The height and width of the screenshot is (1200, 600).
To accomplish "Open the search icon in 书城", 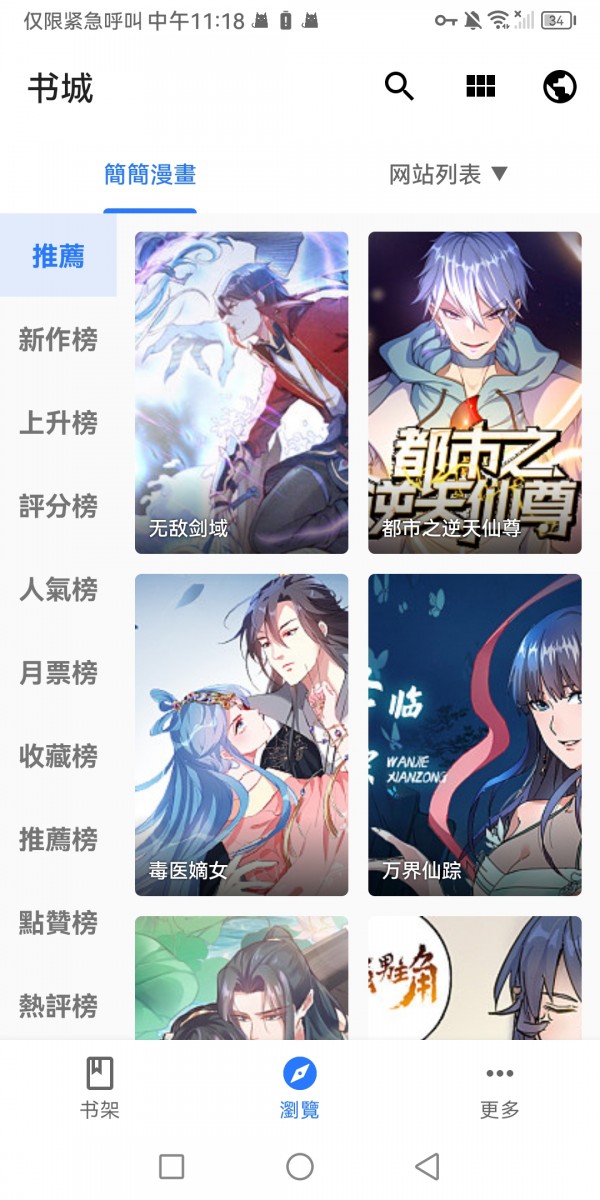I will (399, 87).
